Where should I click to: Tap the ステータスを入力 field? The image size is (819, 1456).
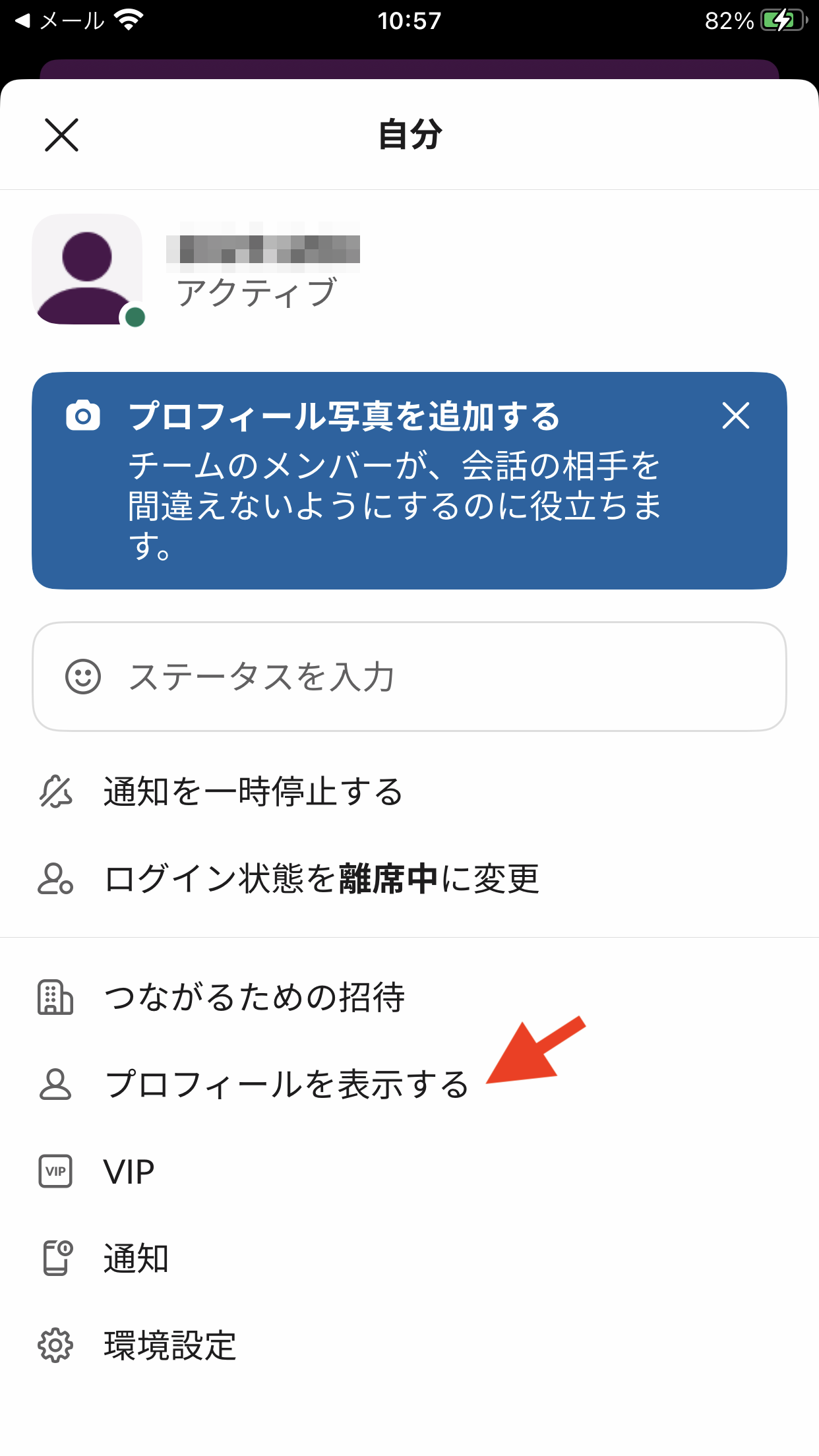pyautogui.click(x=409, y=677)
